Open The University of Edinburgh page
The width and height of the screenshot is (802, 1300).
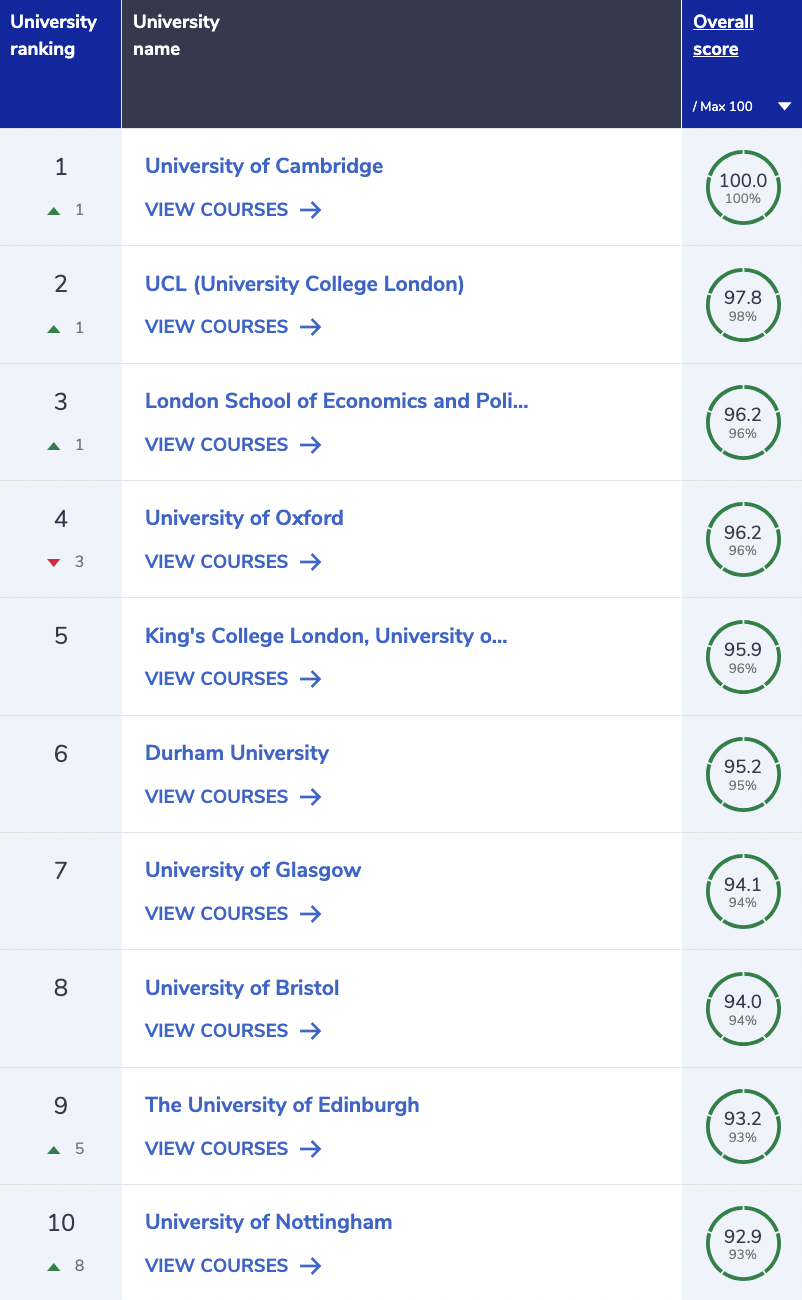click(282, 1105)
